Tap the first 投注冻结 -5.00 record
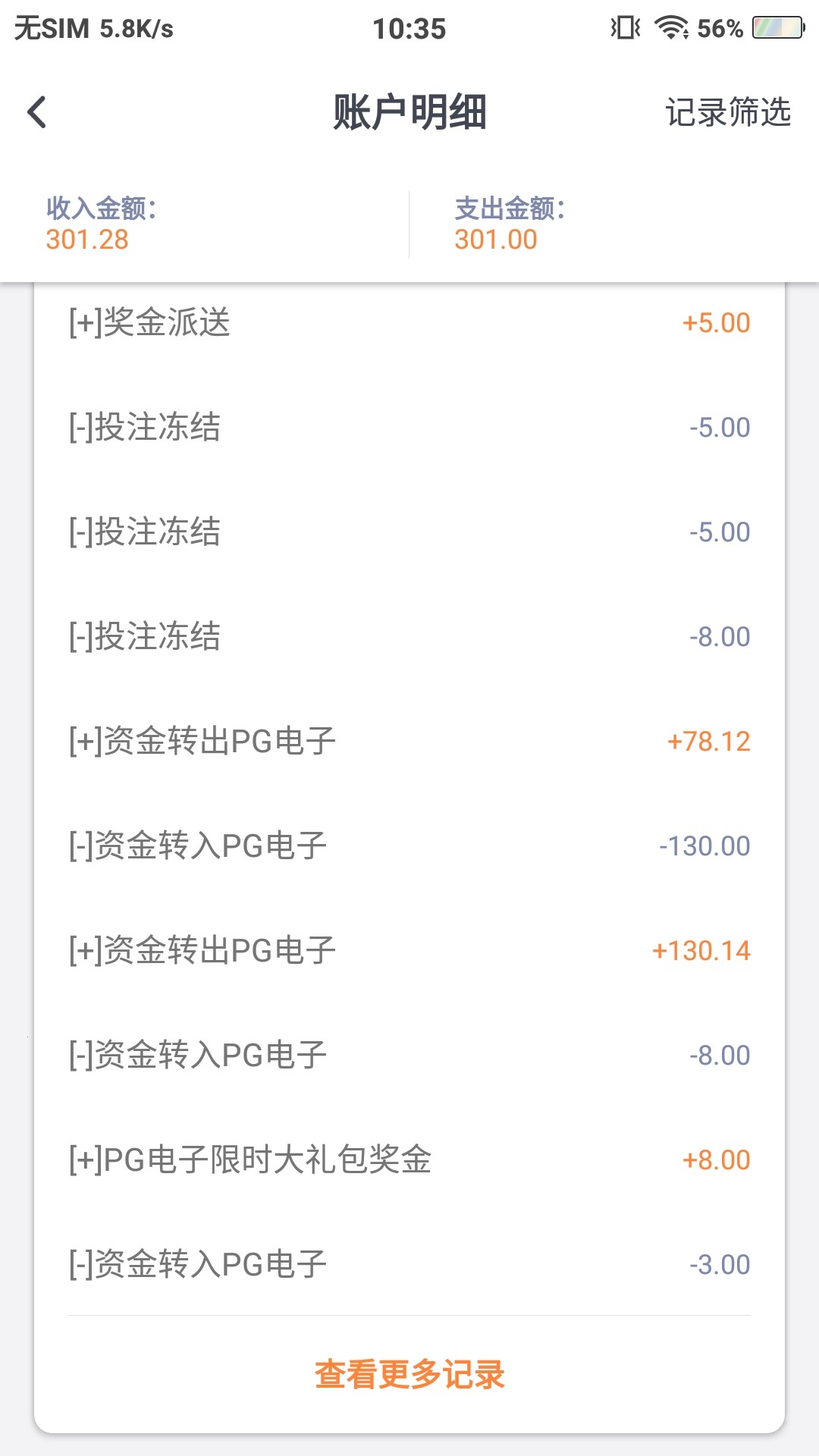The image size is (819, 1456). [x=409, y=426]
